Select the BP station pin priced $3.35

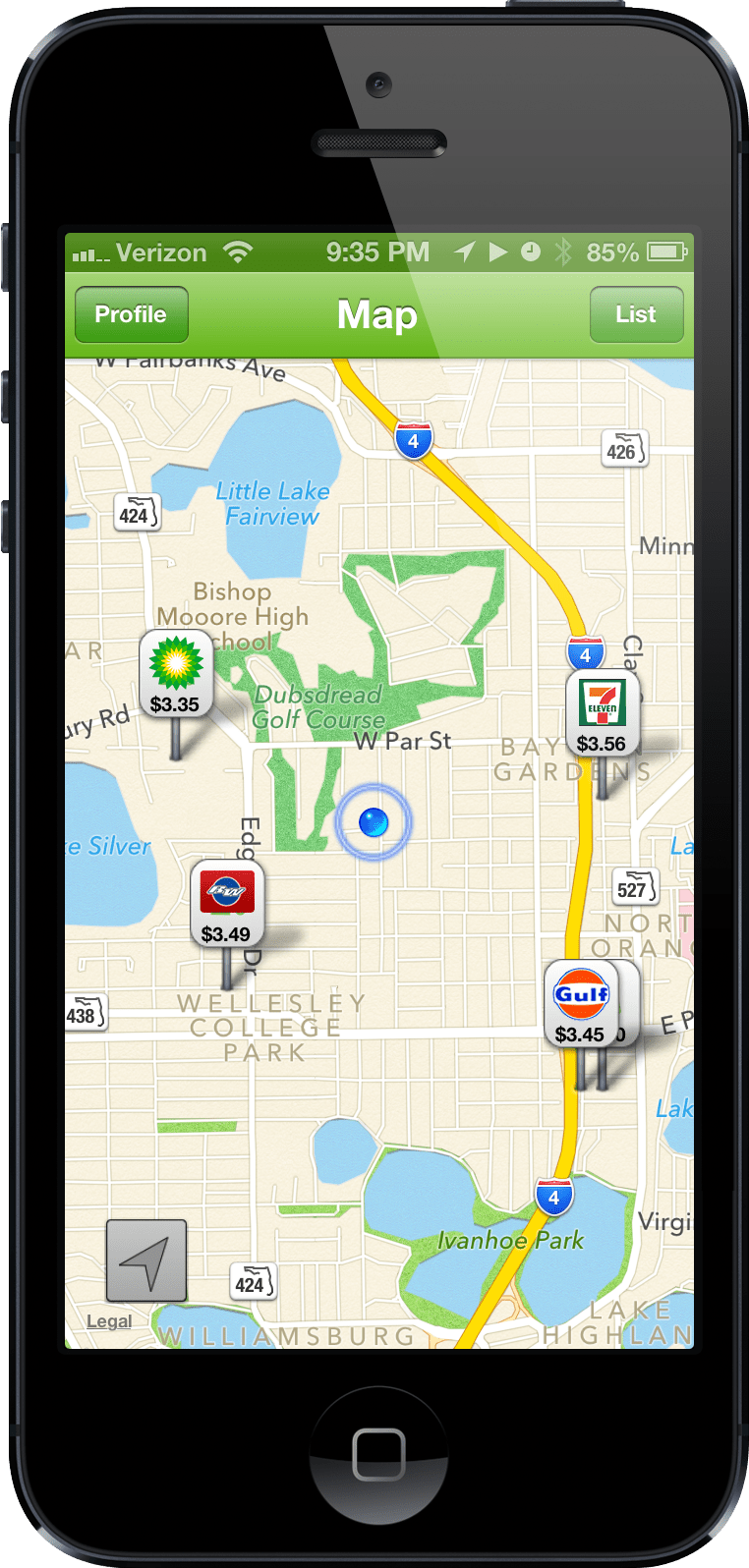[x=176, y=674]
